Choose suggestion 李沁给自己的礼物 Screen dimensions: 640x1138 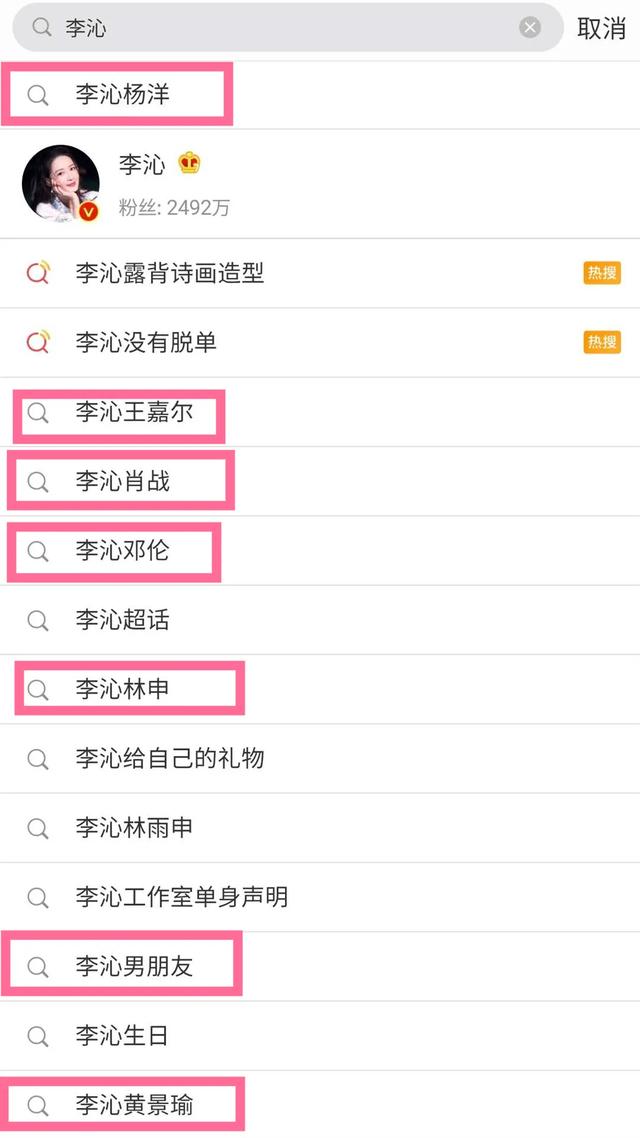point(320,758)
